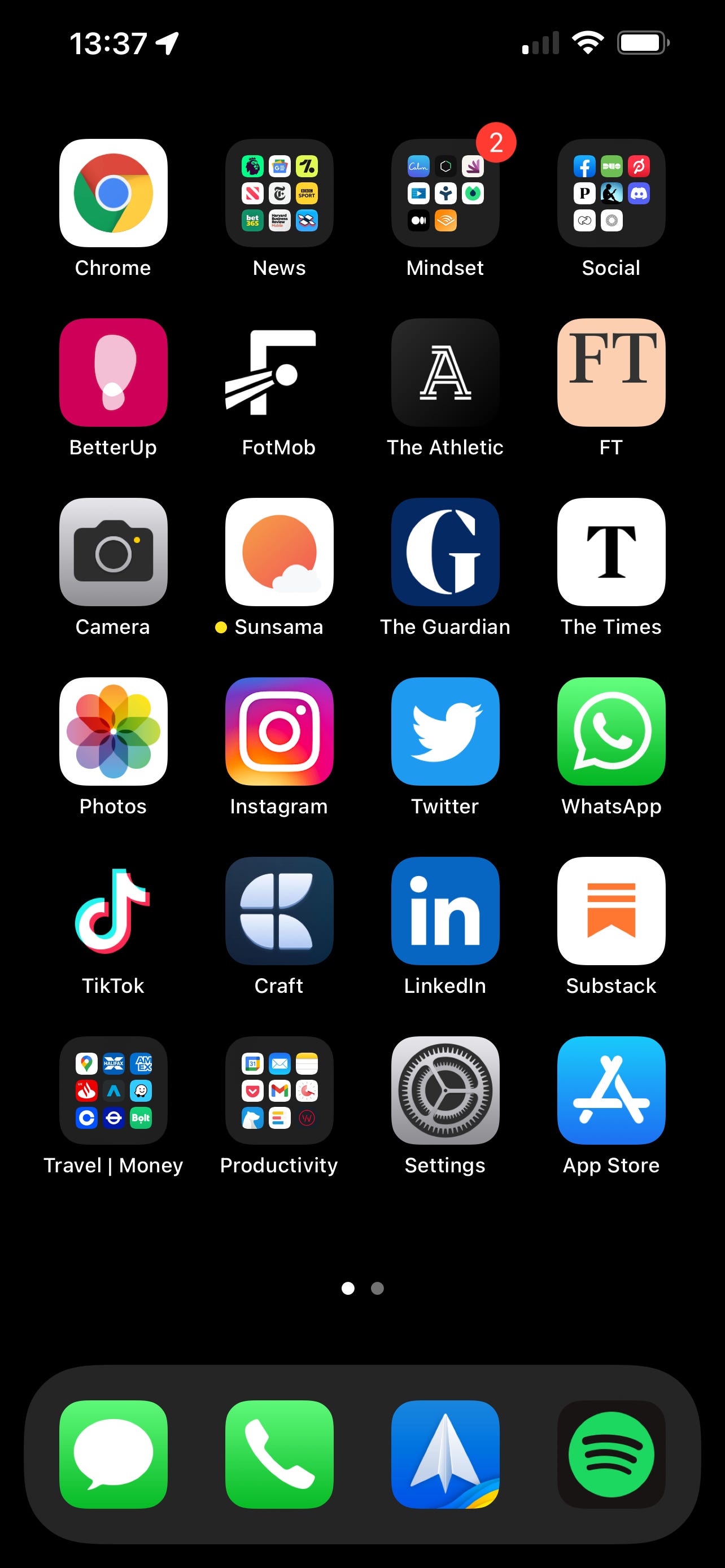This screenshot has width=725, height=1568.
Task: Open The Guardian app
Action: [x=446, y=552]
